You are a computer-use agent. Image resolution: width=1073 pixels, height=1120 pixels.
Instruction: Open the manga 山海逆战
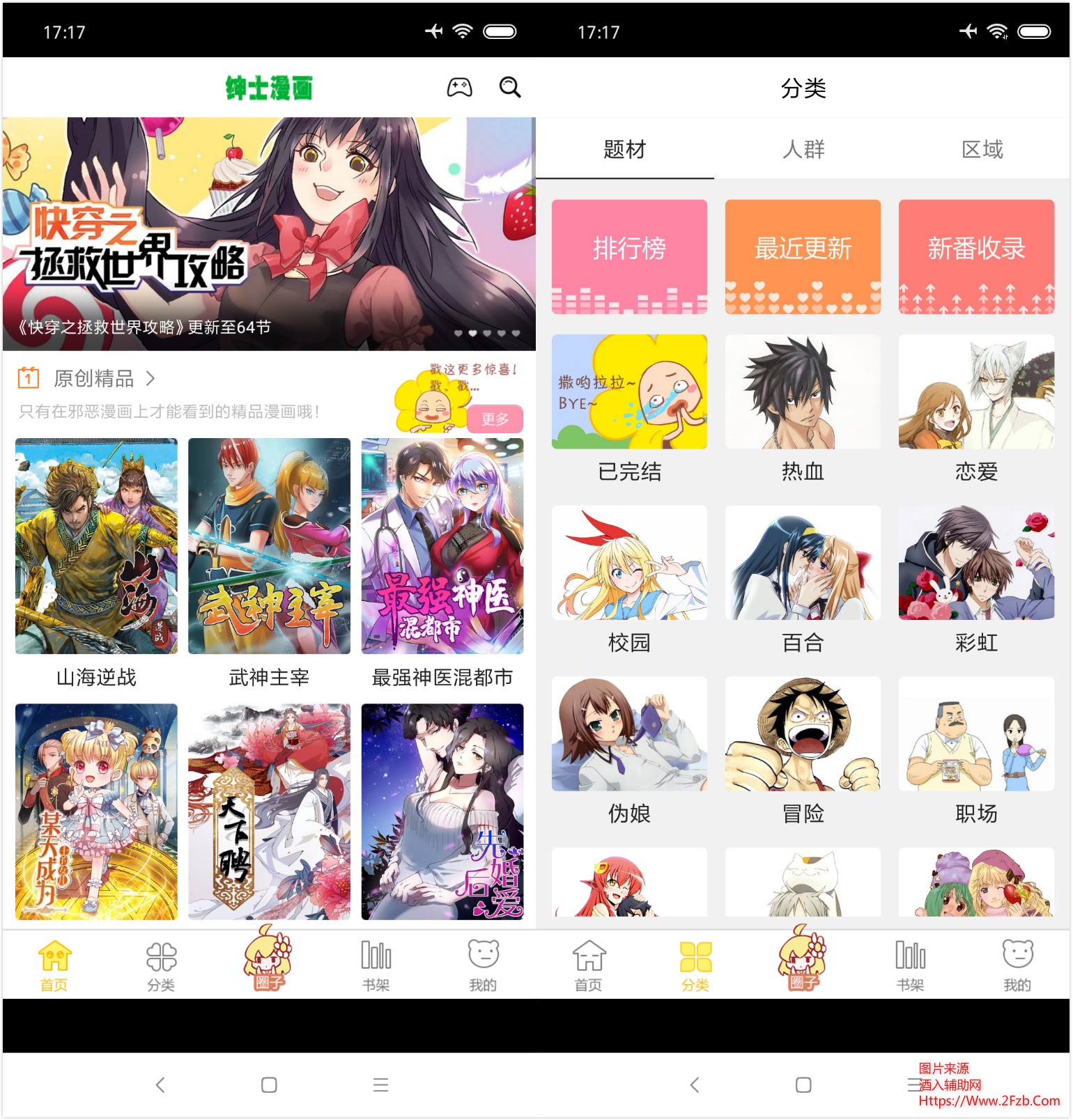[96, 546]
